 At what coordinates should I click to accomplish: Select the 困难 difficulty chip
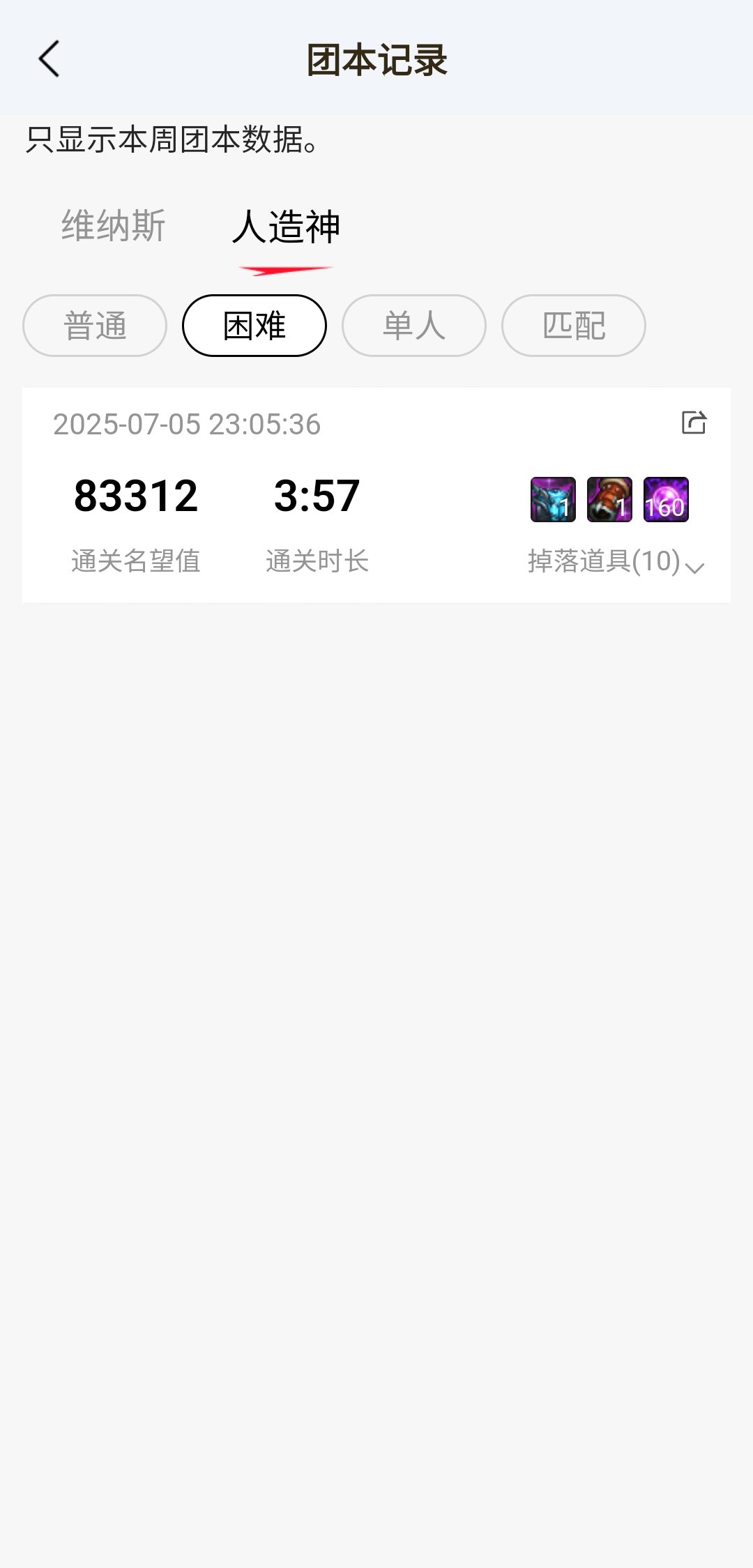point(254,326)
